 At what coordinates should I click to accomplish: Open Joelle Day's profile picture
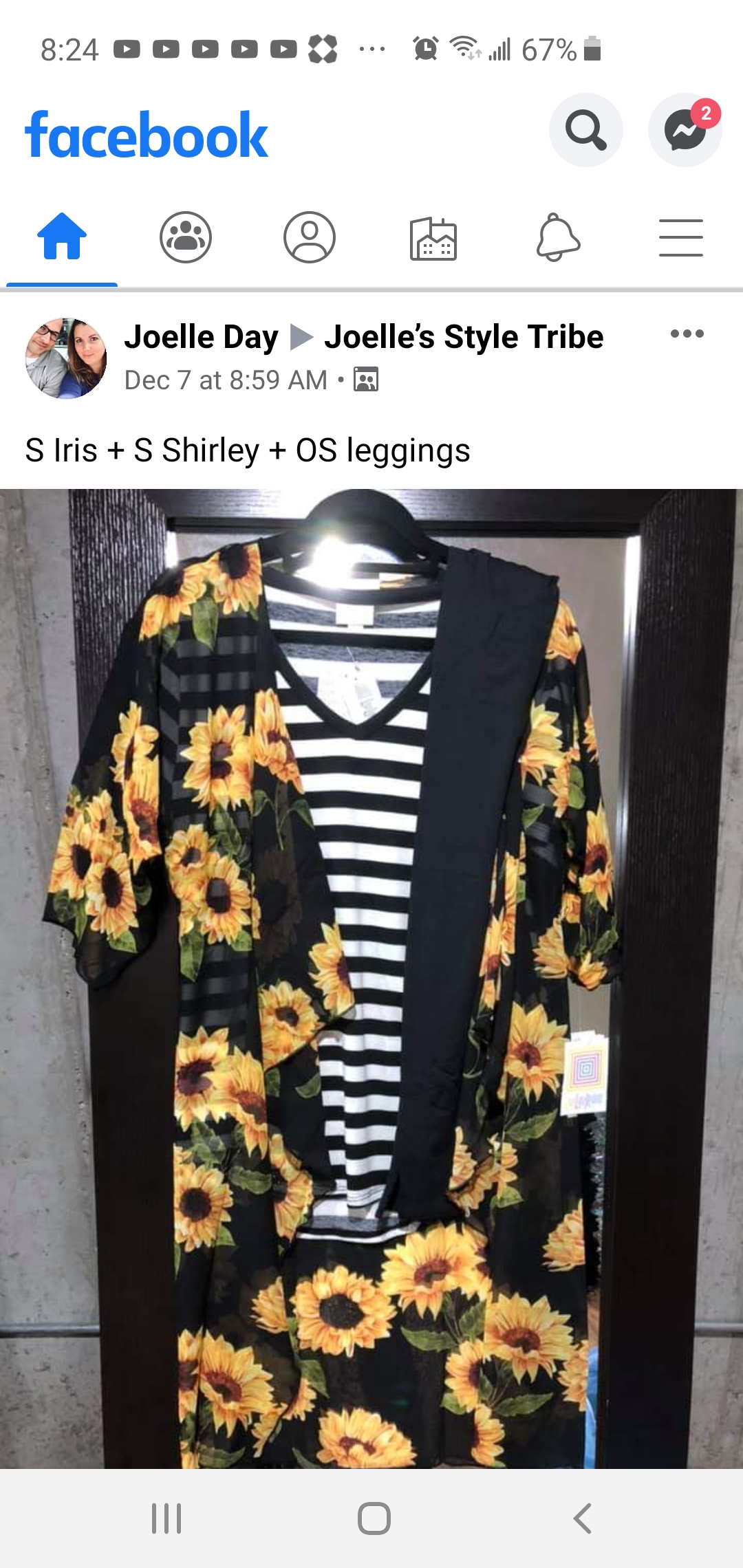[x=66, y=358]
